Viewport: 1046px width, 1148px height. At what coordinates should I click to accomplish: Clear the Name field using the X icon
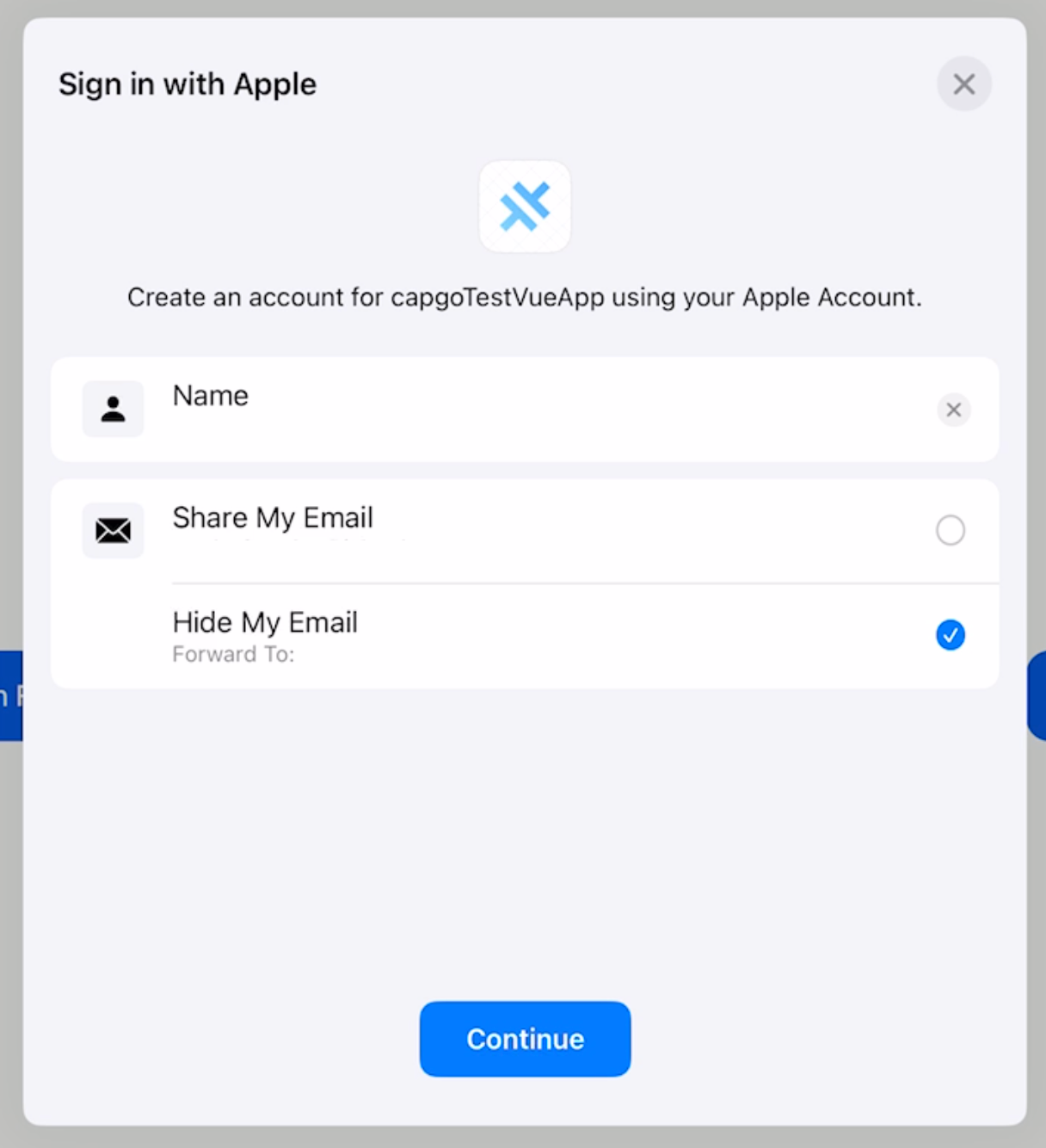tap(953, 410)
